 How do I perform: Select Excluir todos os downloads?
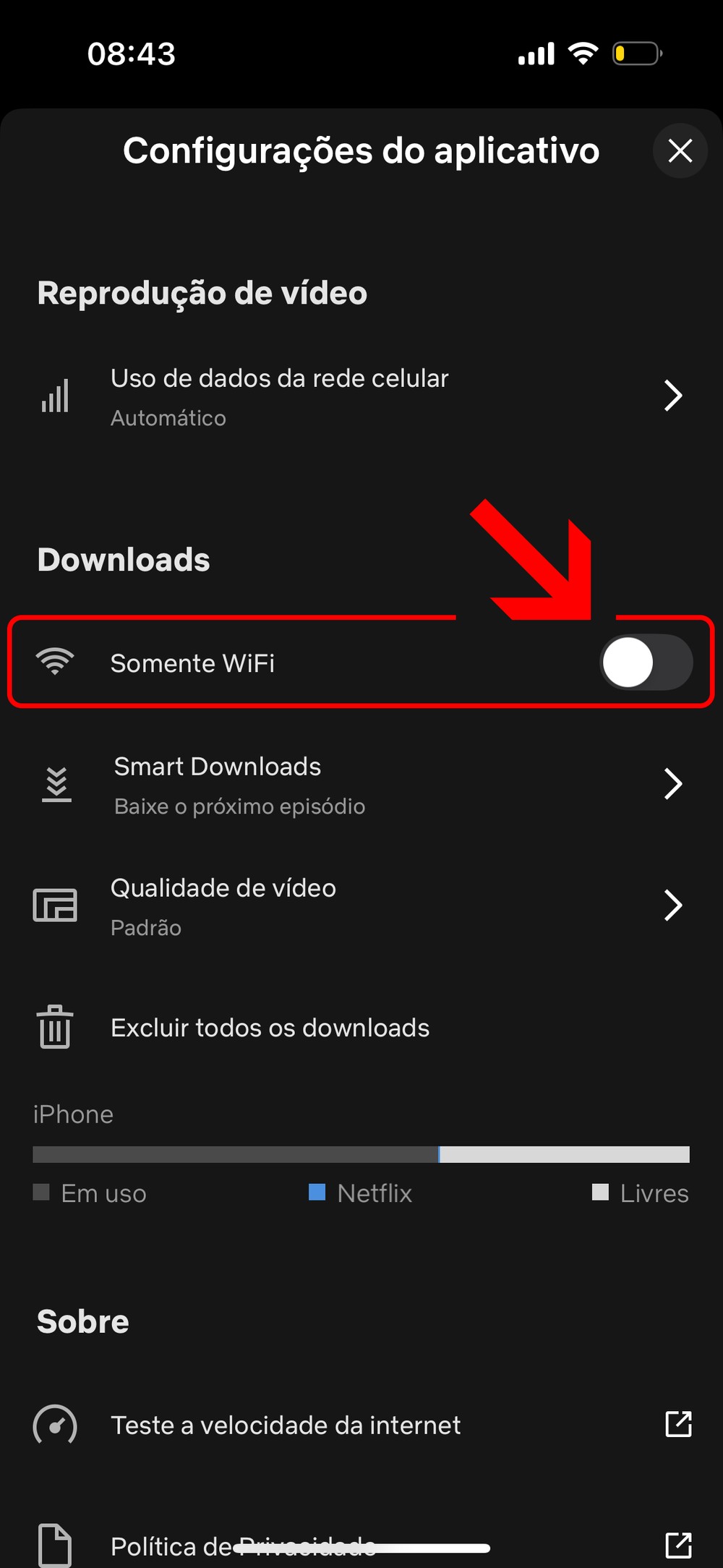click(270, 1028)
